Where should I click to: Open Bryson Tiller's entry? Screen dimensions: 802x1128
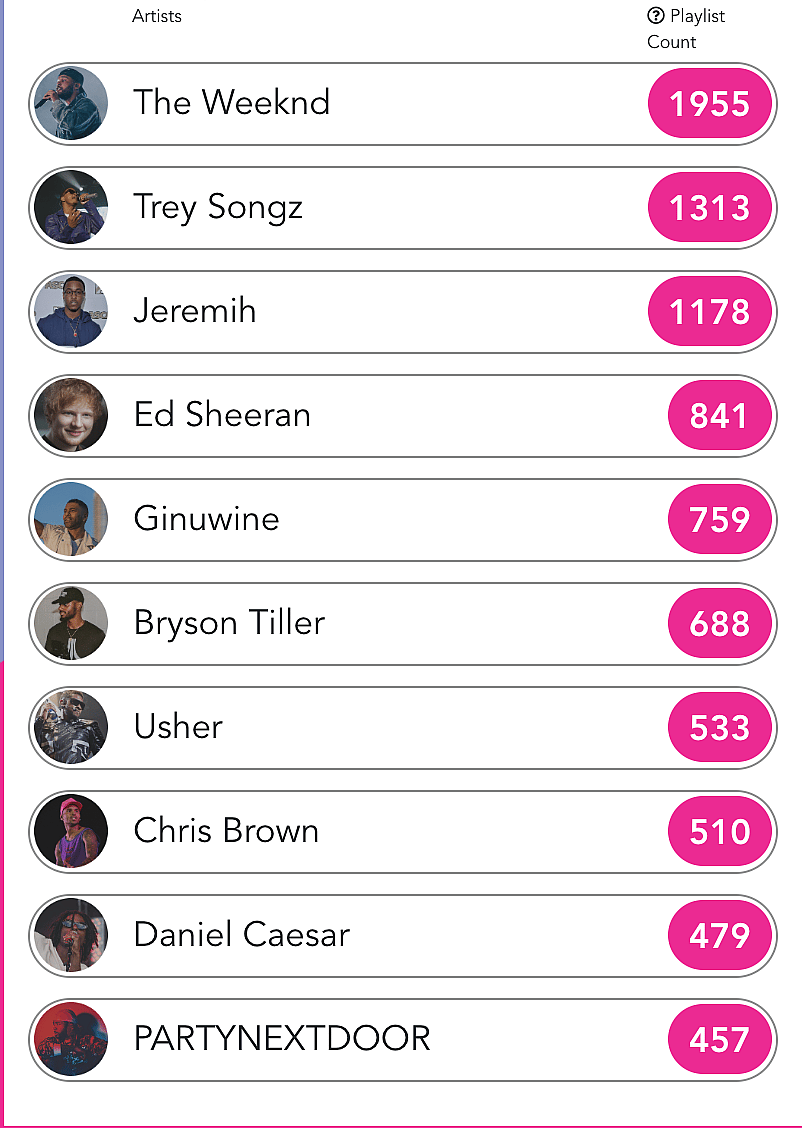pyautogui.click(x=229, y=623)
